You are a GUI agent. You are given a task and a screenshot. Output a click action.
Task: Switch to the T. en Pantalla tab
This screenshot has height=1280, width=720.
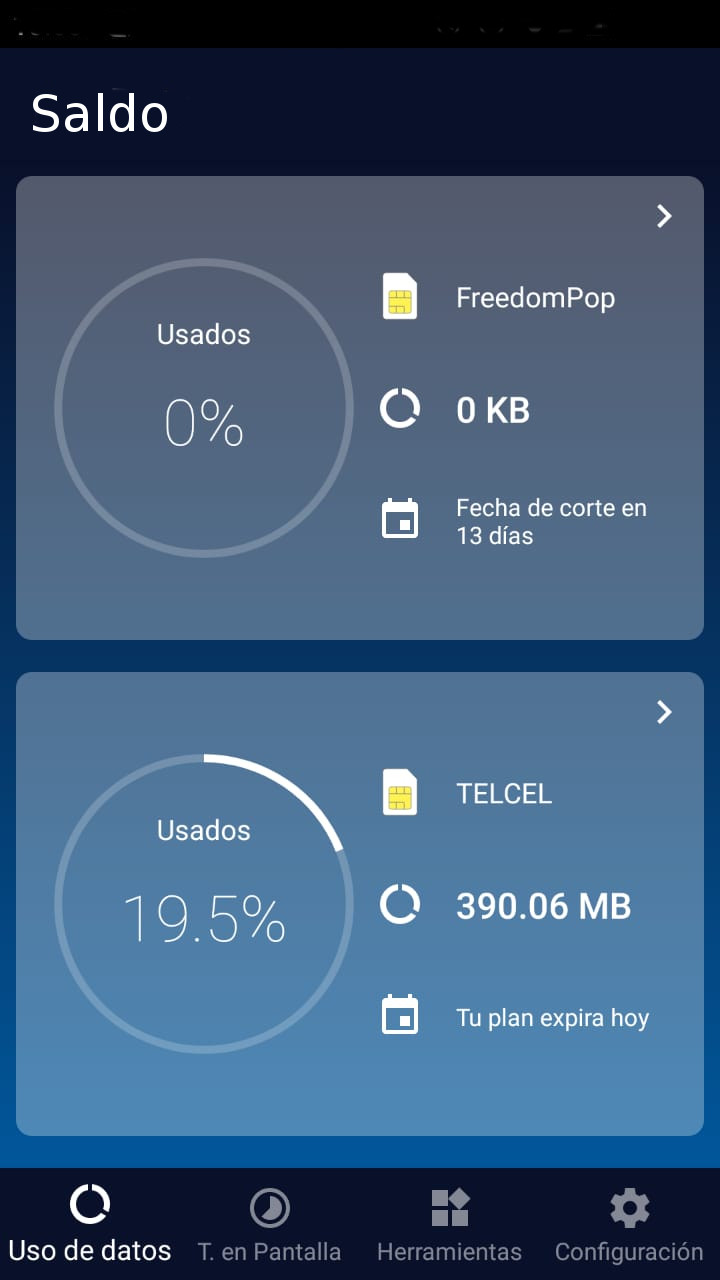click(270, 1224)
